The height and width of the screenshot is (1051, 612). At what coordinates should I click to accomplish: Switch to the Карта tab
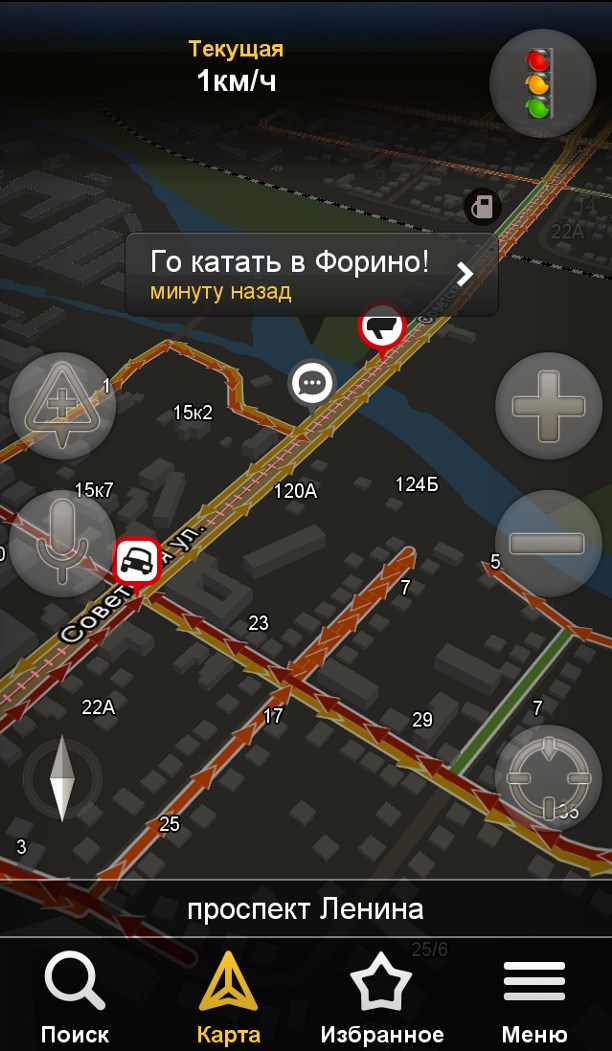[x=228, y=996]
